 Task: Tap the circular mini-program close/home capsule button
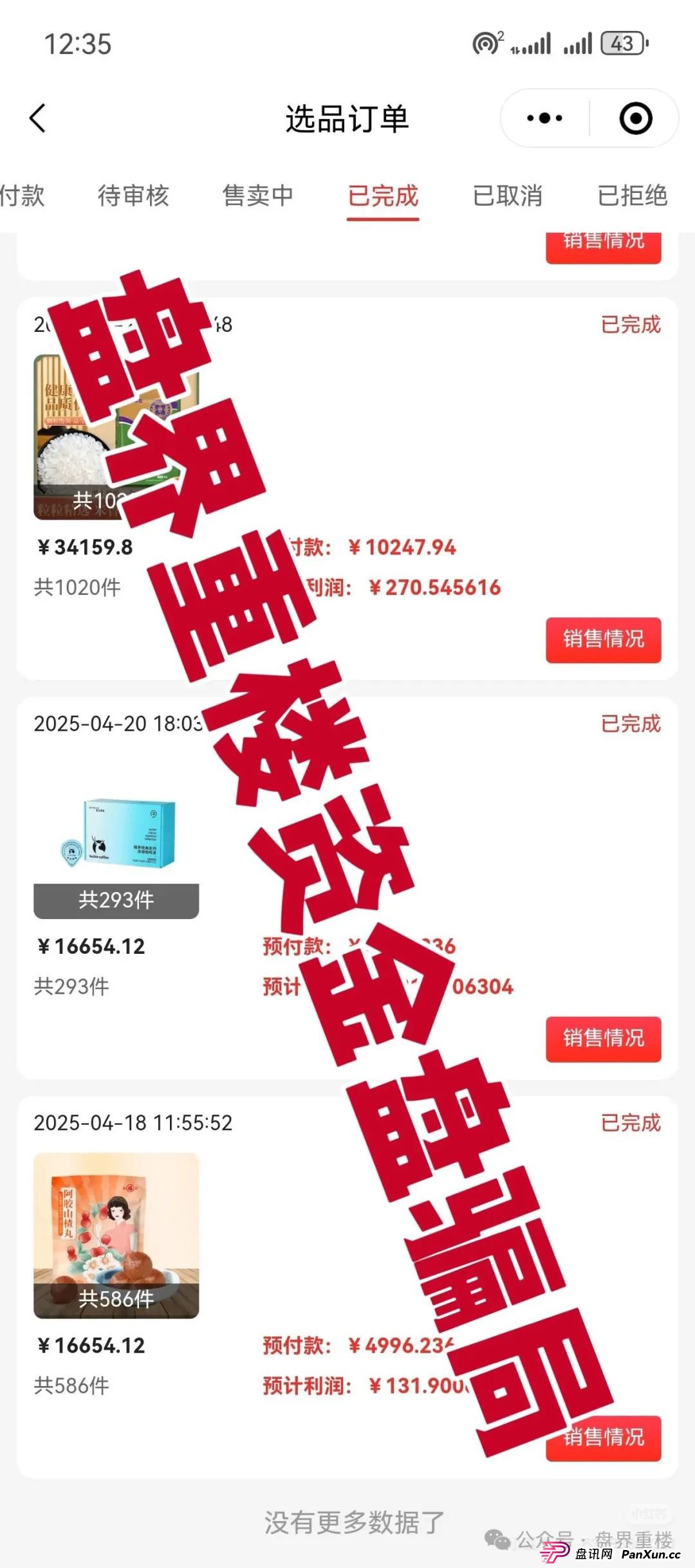click(x=635, y=118)
